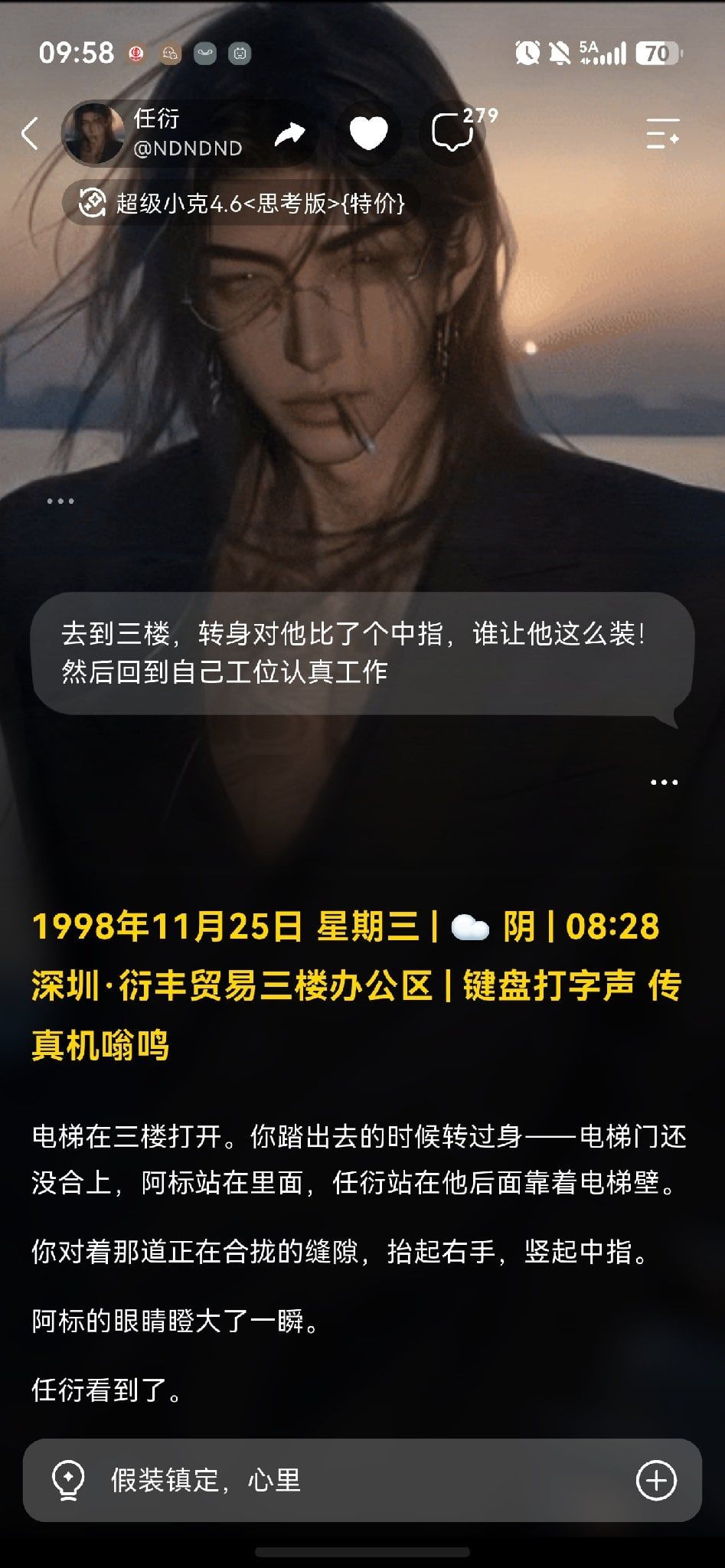Share this character chat
This screenshot has width=725, height=1568.
click(x=290, y=133)
